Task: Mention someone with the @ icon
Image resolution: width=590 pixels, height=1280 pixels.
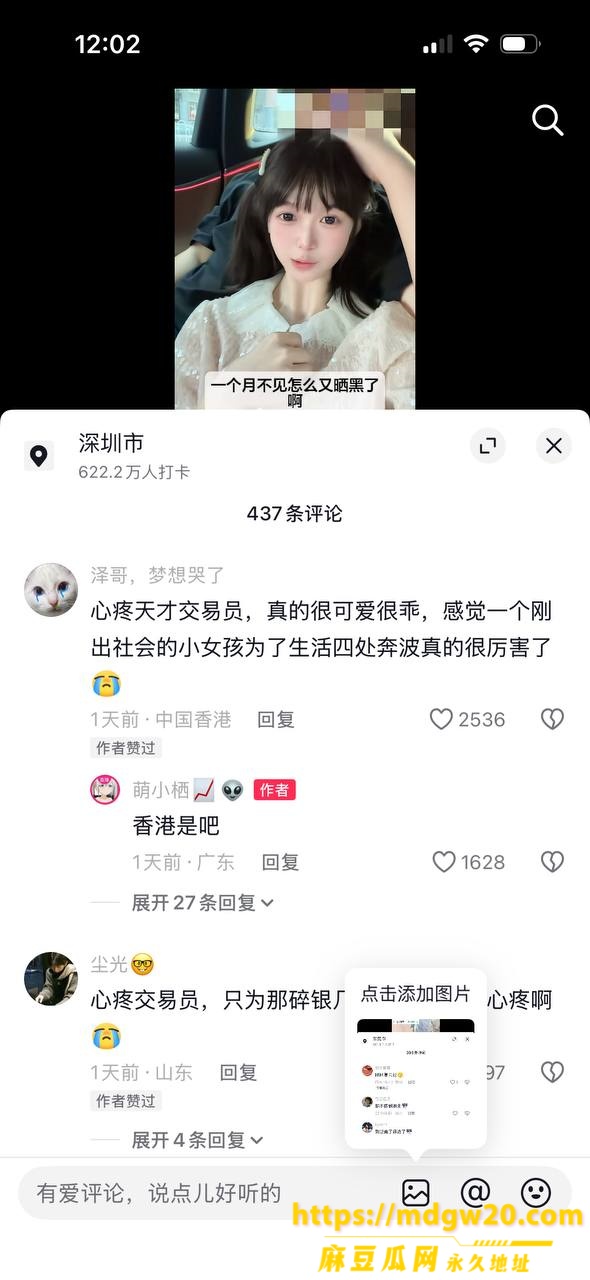Action: click(x=476, y=1192)
